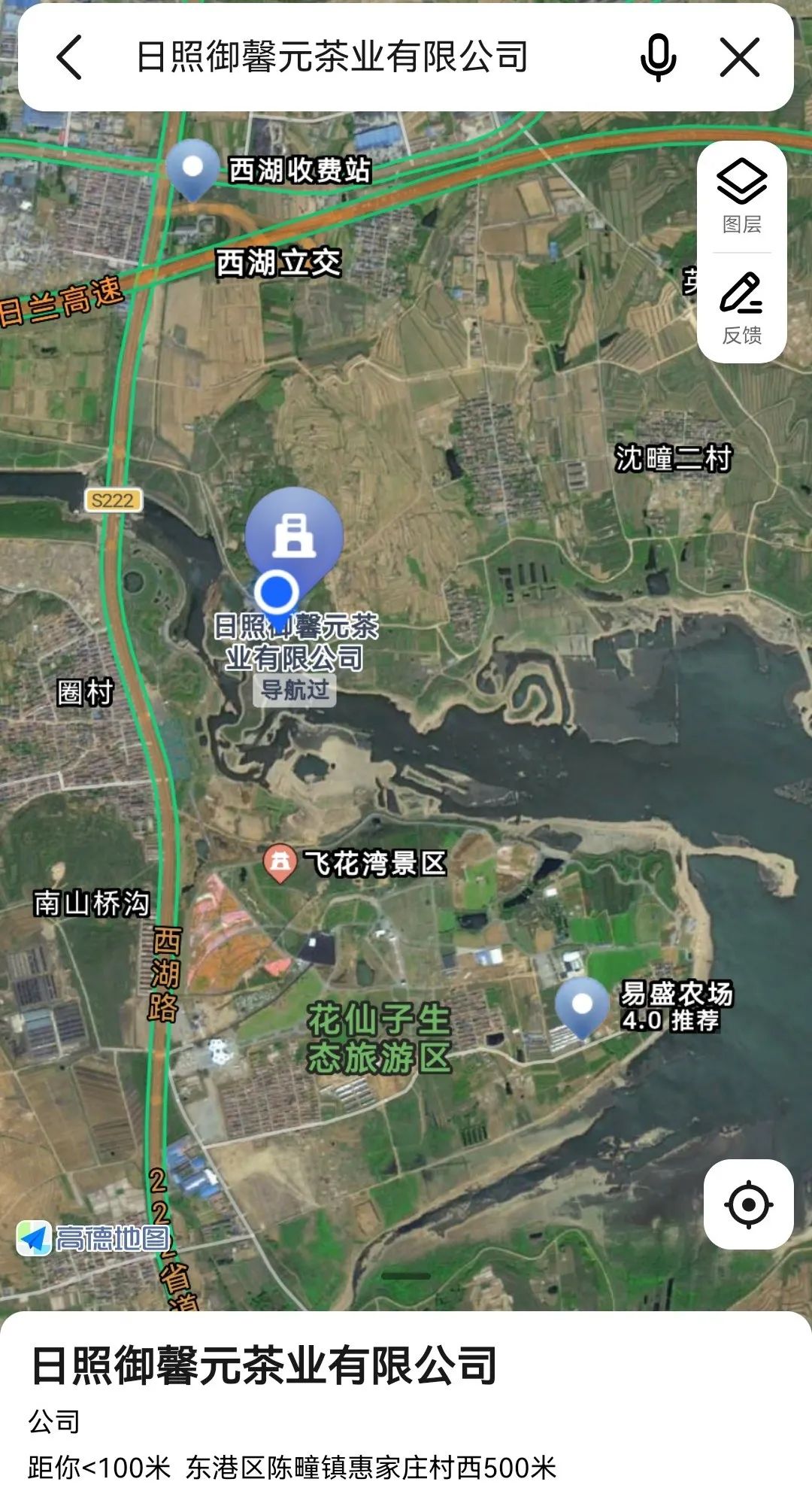This screenshot has height=1494, width=812.
Task: Clear the search with the X icon
Action: [x=740, y=58]
